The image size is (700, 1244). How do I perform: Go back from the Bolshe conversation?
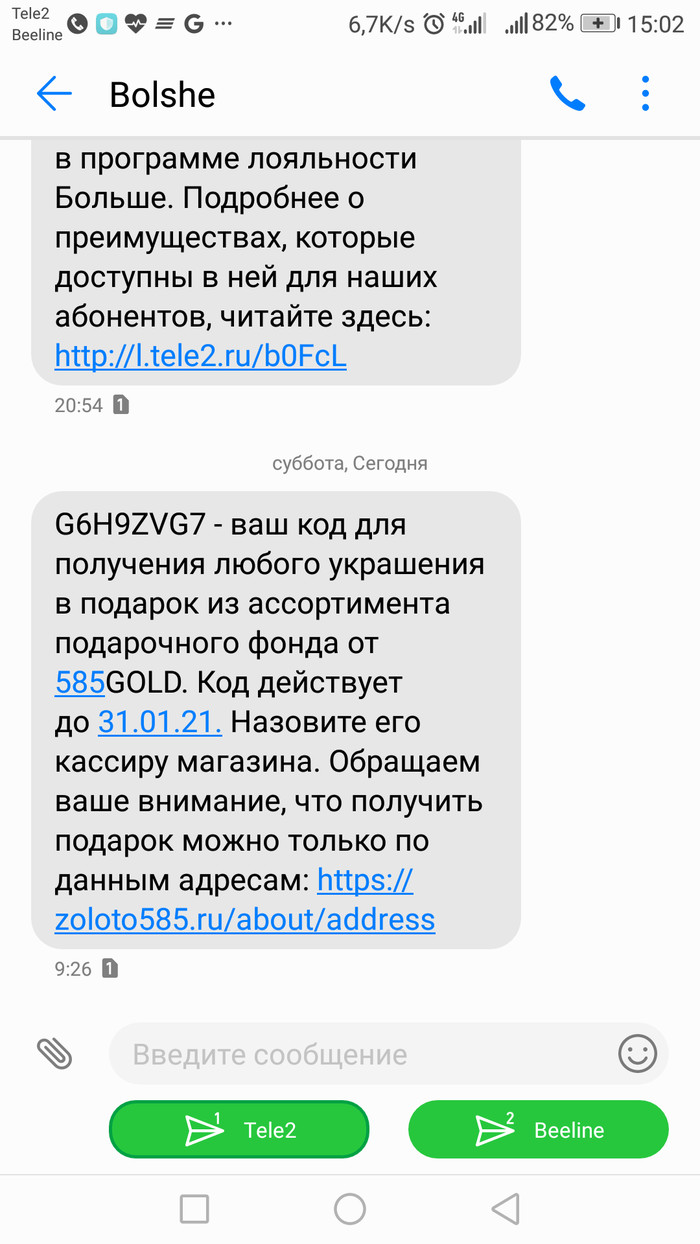point(54,95)
